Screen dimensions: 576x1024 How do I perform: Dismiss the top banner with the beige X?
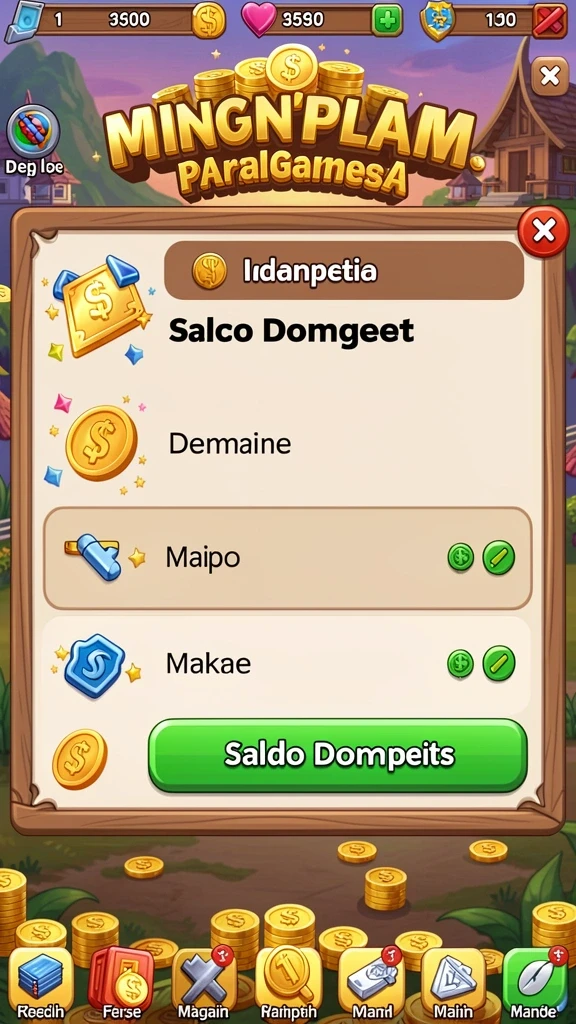[550, 77]
